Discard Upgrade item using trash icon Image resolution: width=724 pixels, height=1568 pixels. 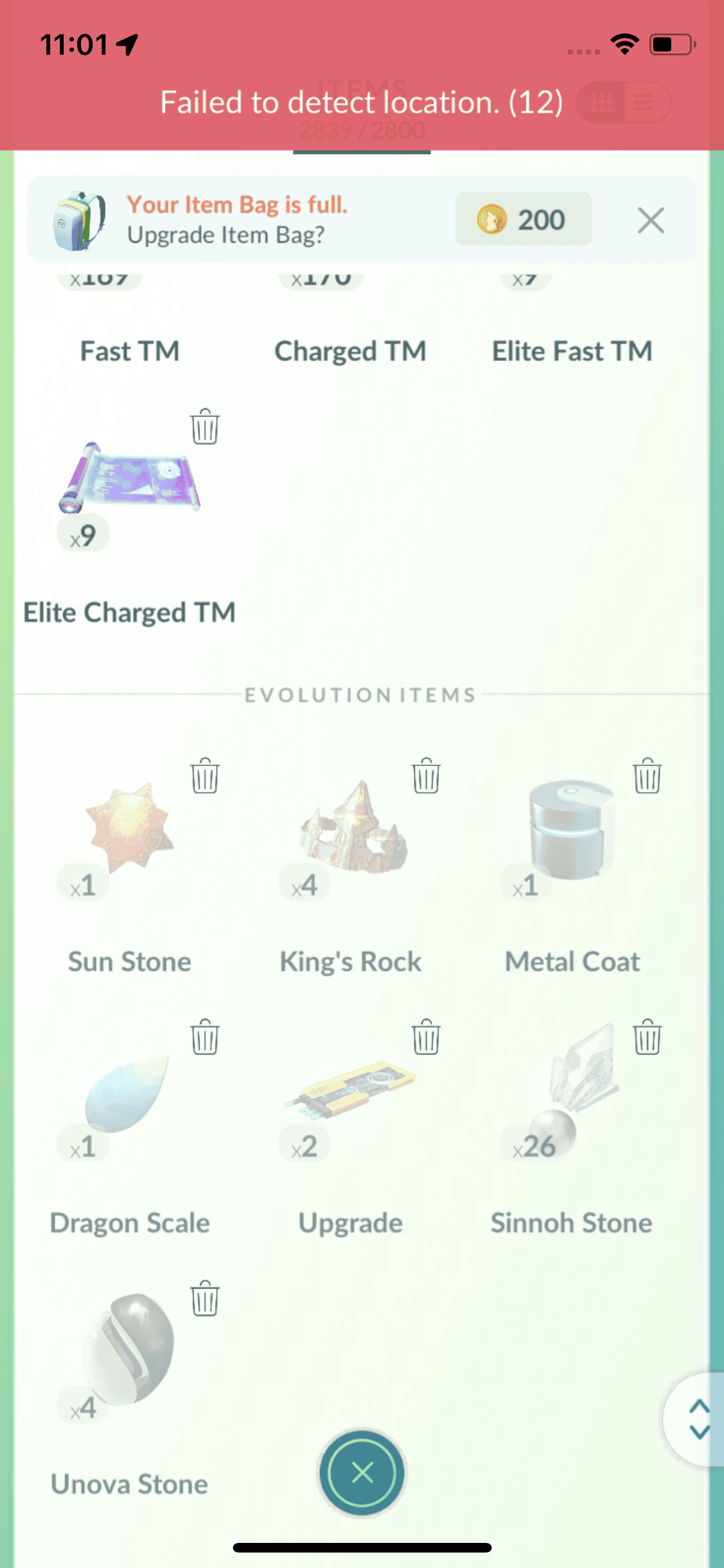(426, 1037)
